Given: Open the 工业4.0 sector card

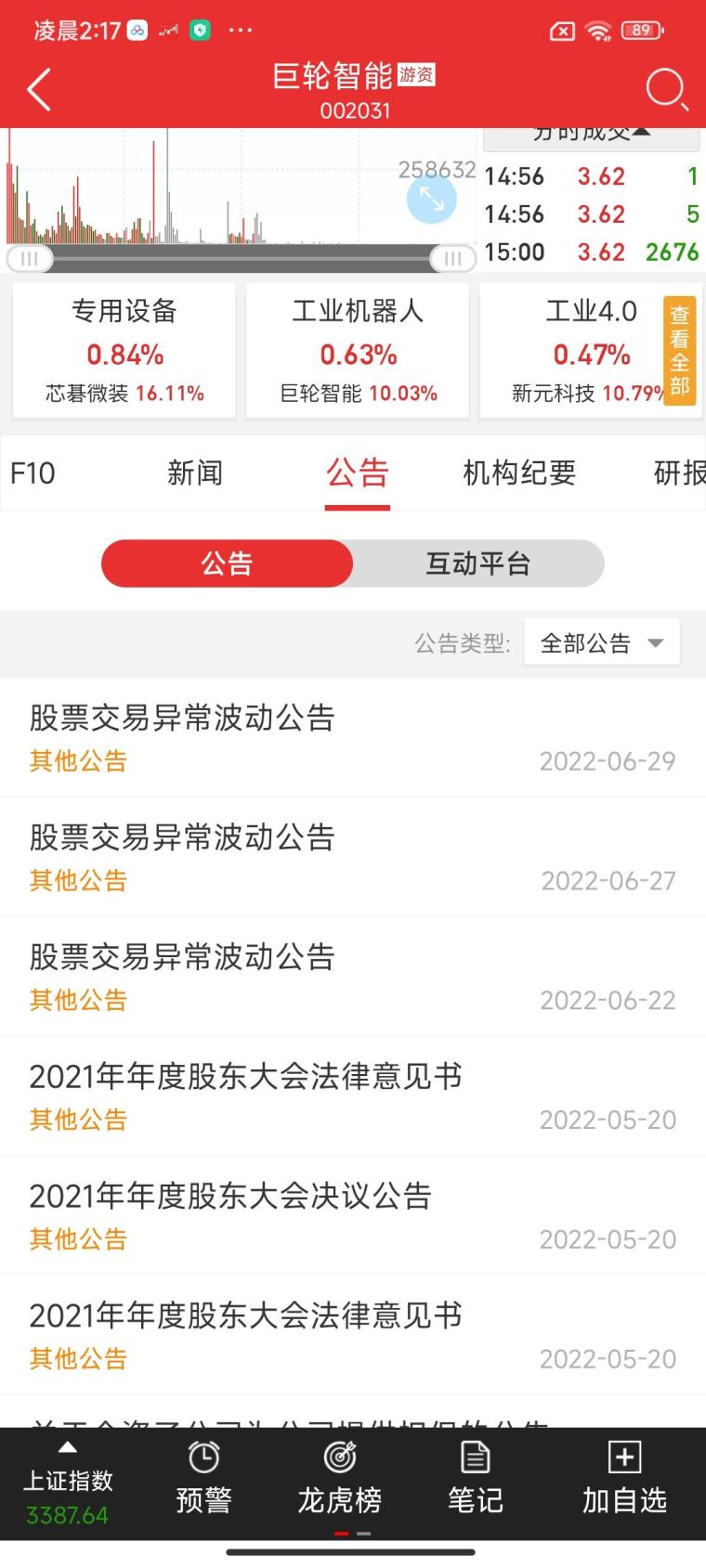Looking at the screenshot, I should 570,351.
